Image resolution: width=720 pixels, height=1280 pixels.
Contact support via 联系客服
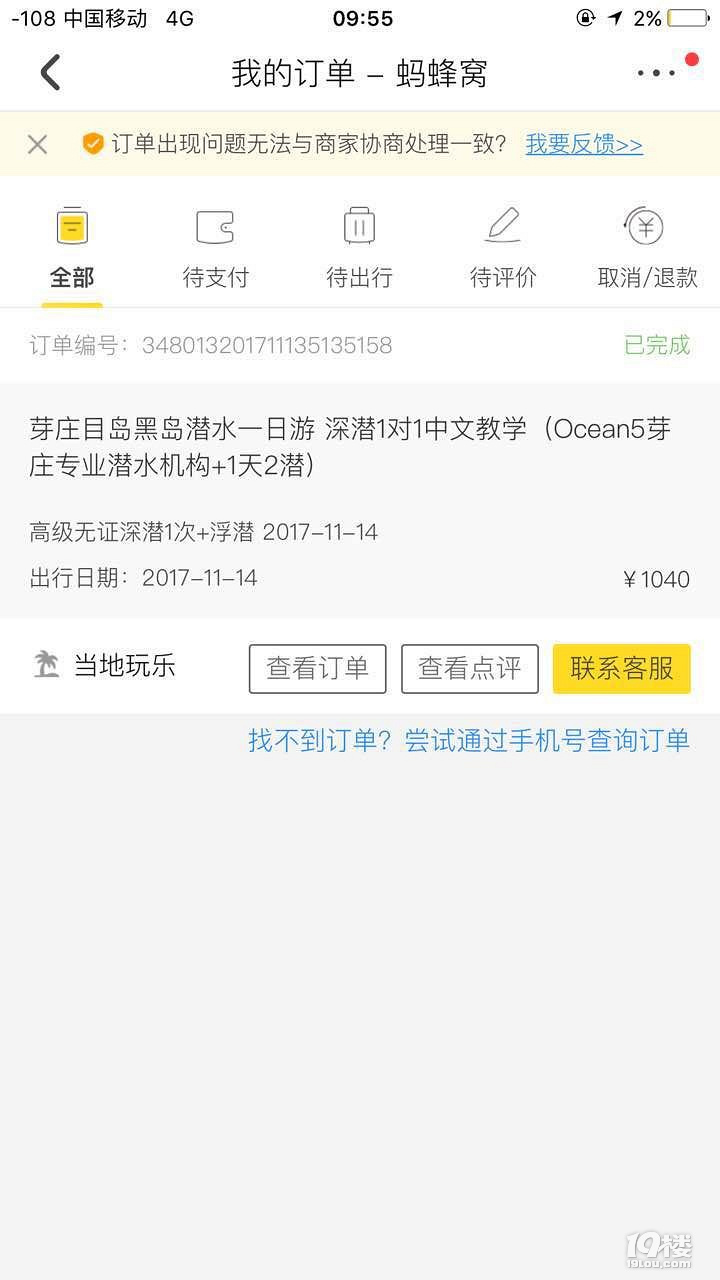point(621,668)
